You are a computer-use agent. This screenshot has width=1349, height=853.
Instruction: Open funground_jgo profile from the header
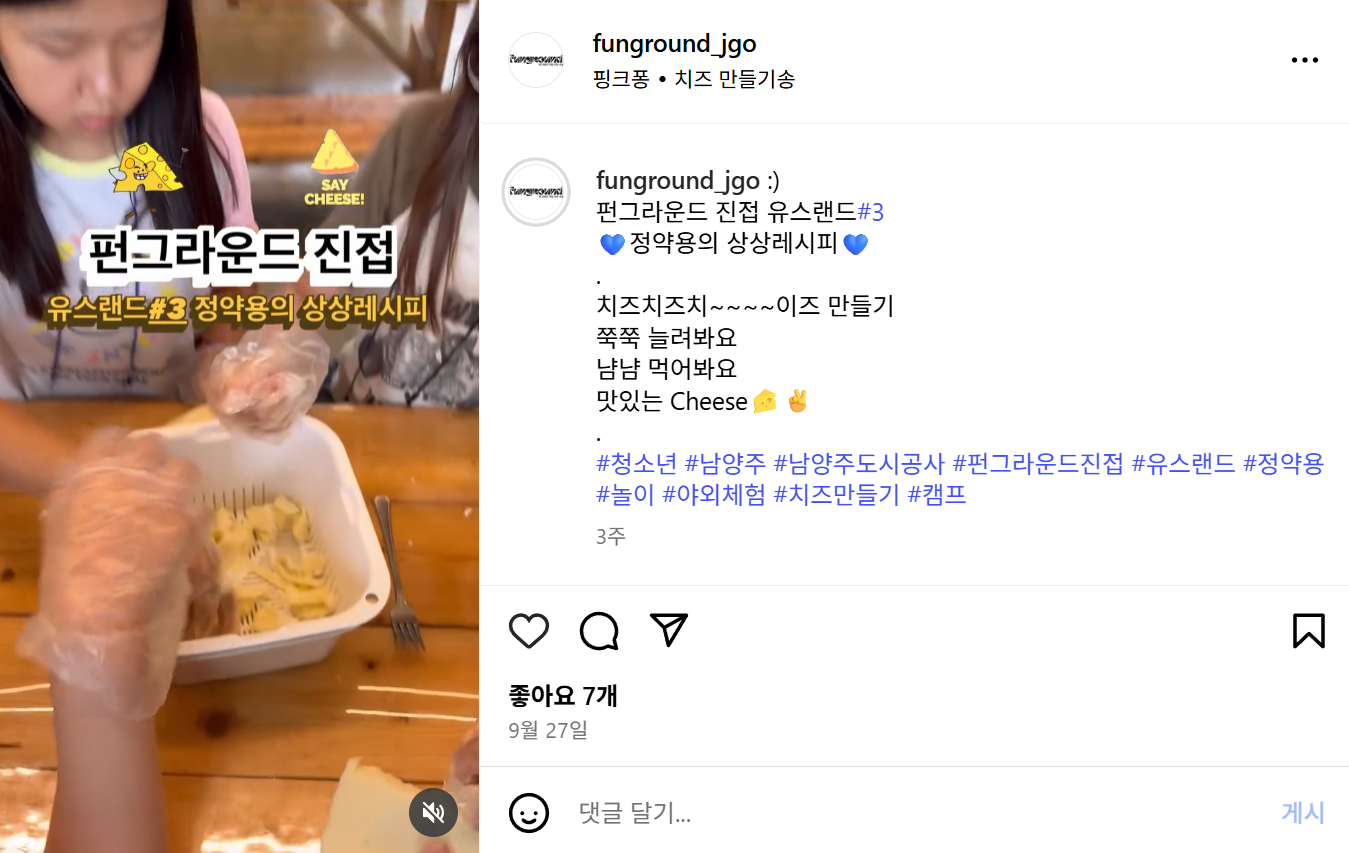(x=674, y=44)
